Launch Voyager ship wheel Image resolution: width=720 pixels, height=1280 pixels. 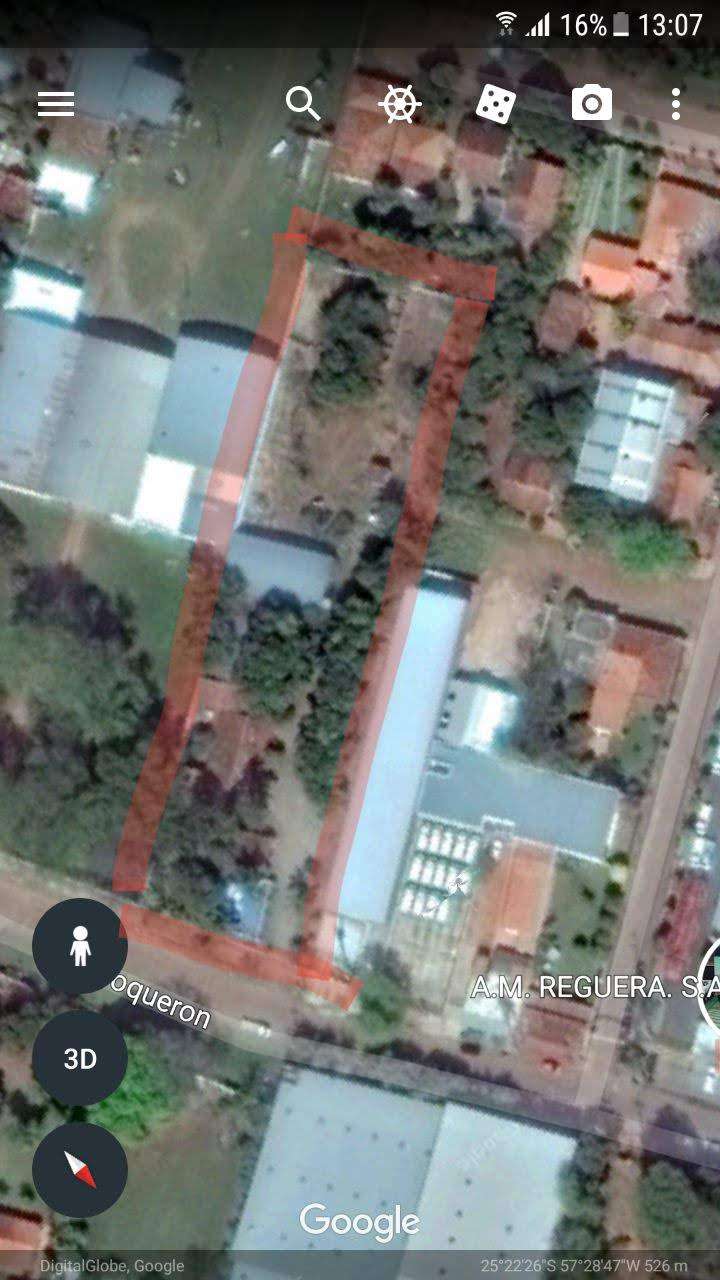(399, 104)
